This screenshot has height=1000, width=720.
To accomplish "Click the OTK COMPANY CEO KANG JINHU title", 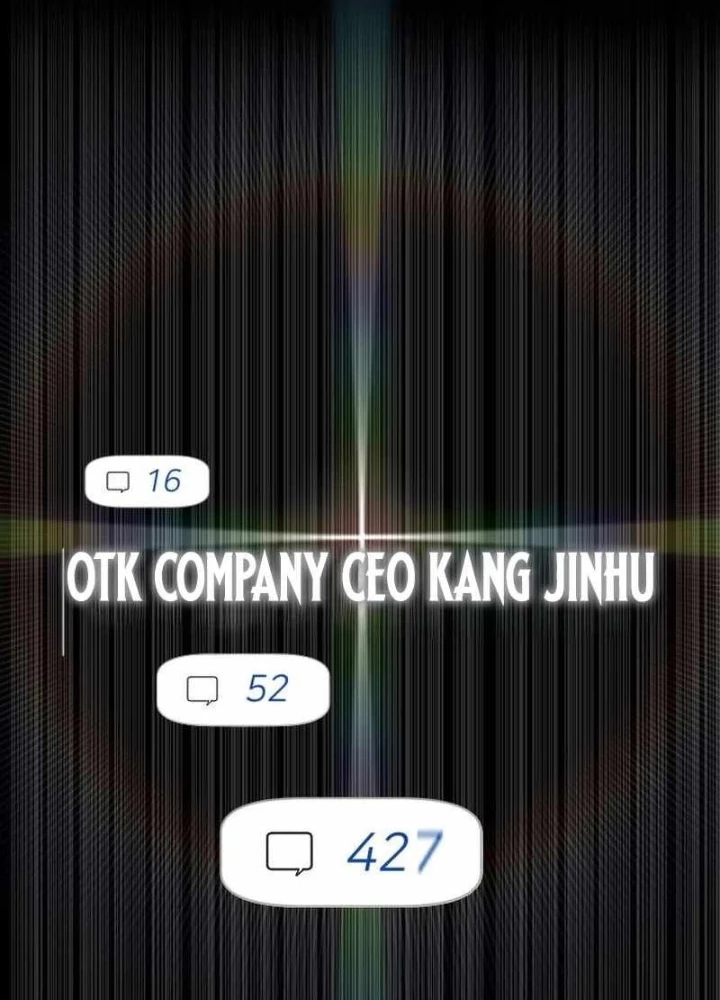I will point(360,577).
